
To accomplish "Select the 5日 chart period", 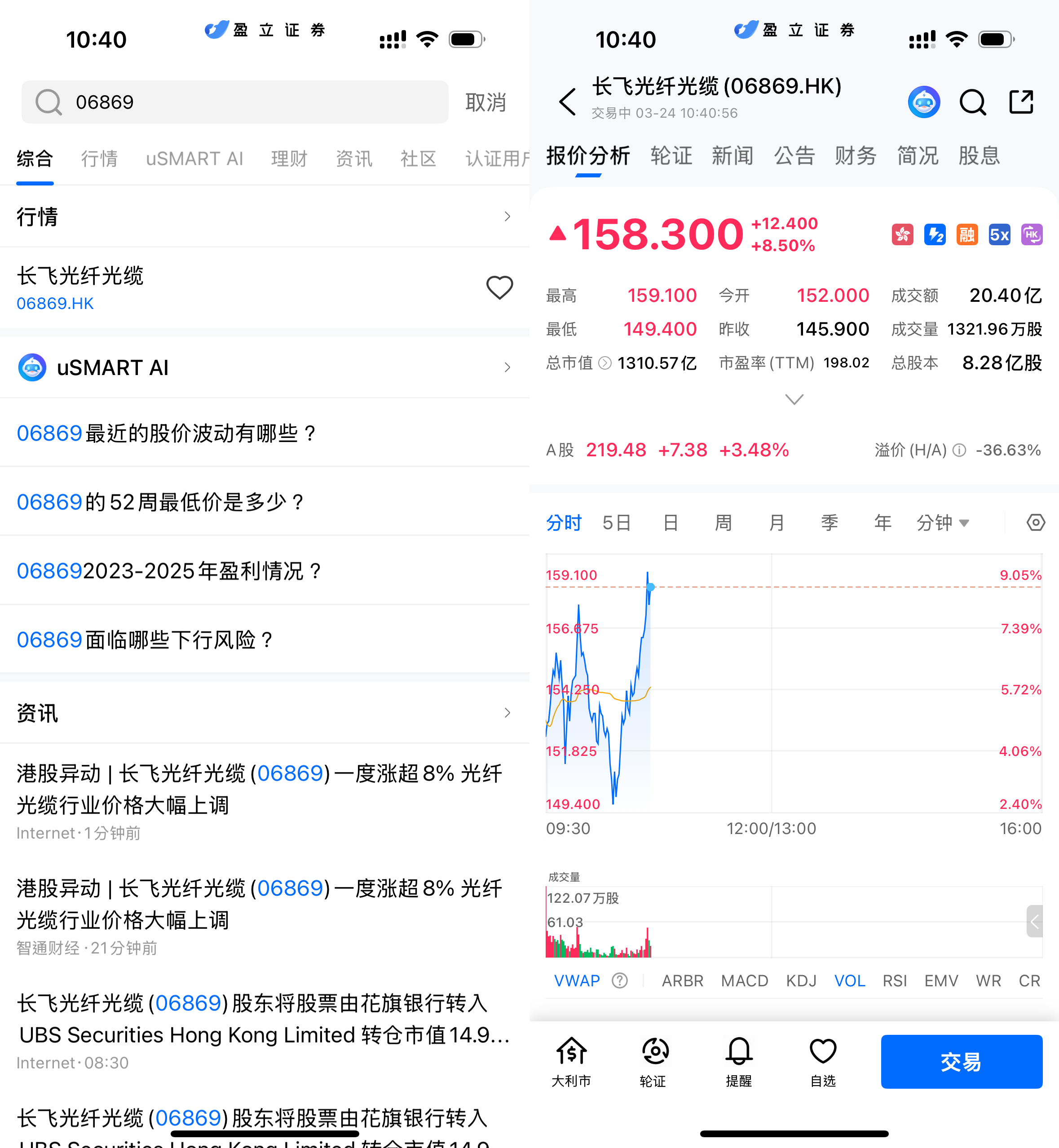I will pyautogui.click(x=617, y=523).
